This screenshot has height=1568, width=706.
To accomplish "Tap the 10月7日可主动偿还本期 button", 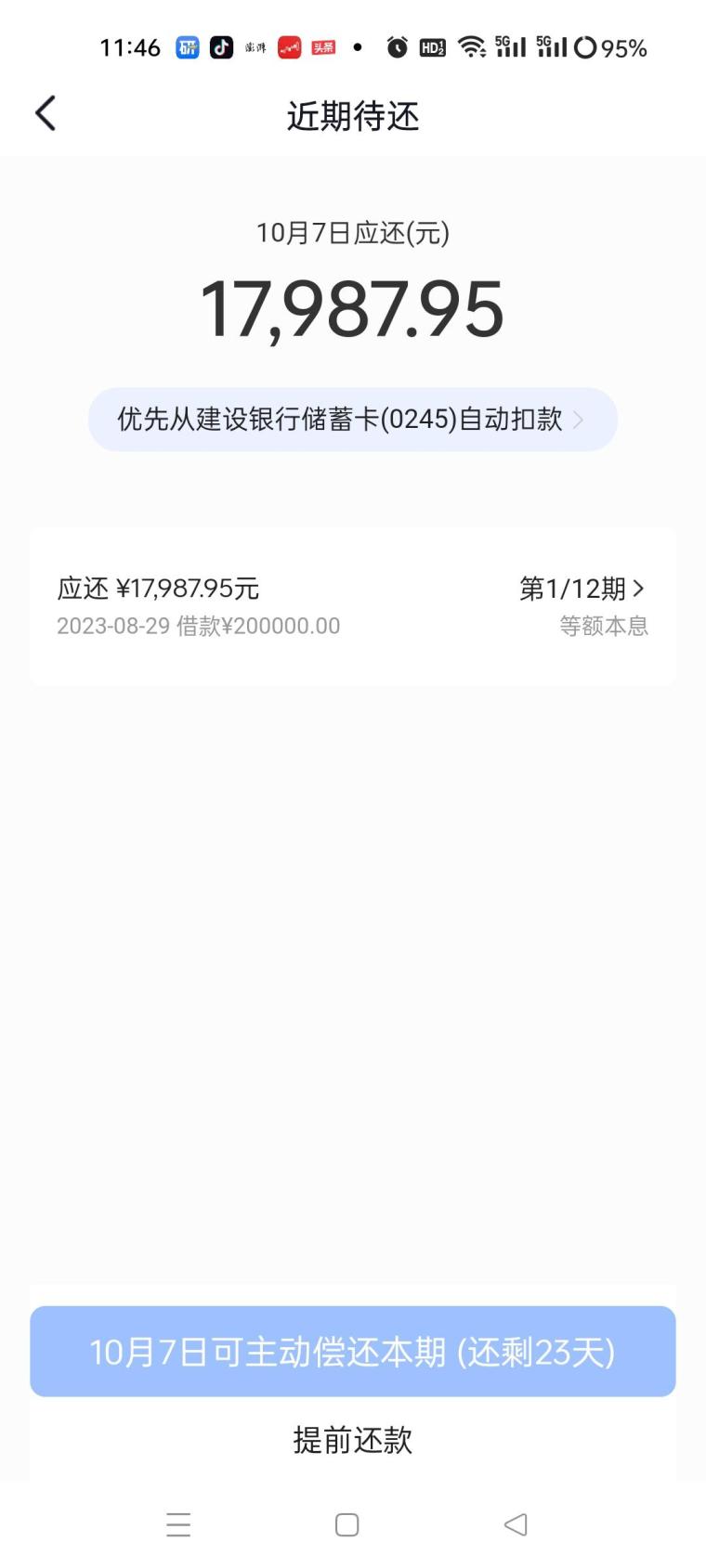I will coord(352,1351).
